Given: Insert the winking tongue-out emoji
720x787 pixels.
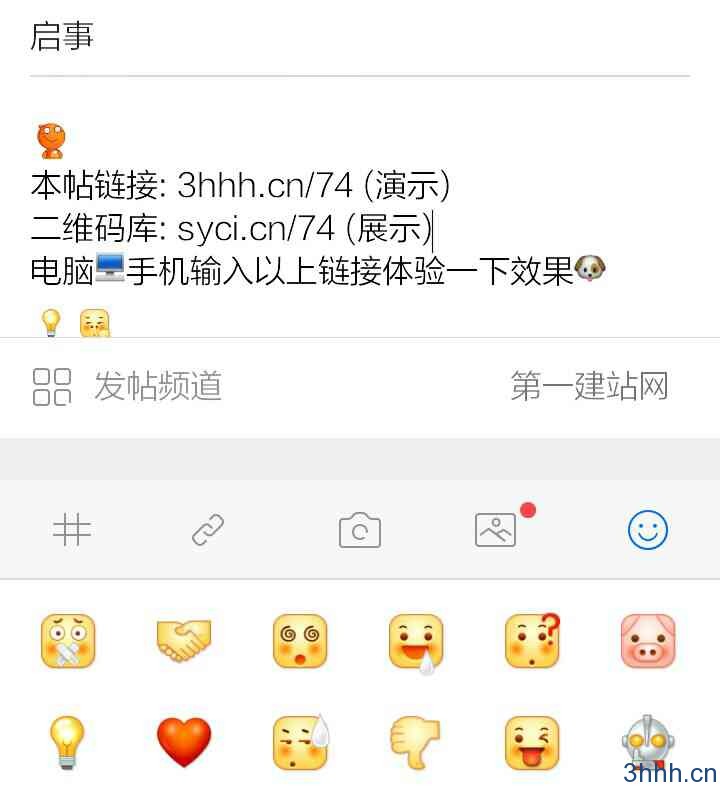Looking at the screenshot, I should [532, 743].
